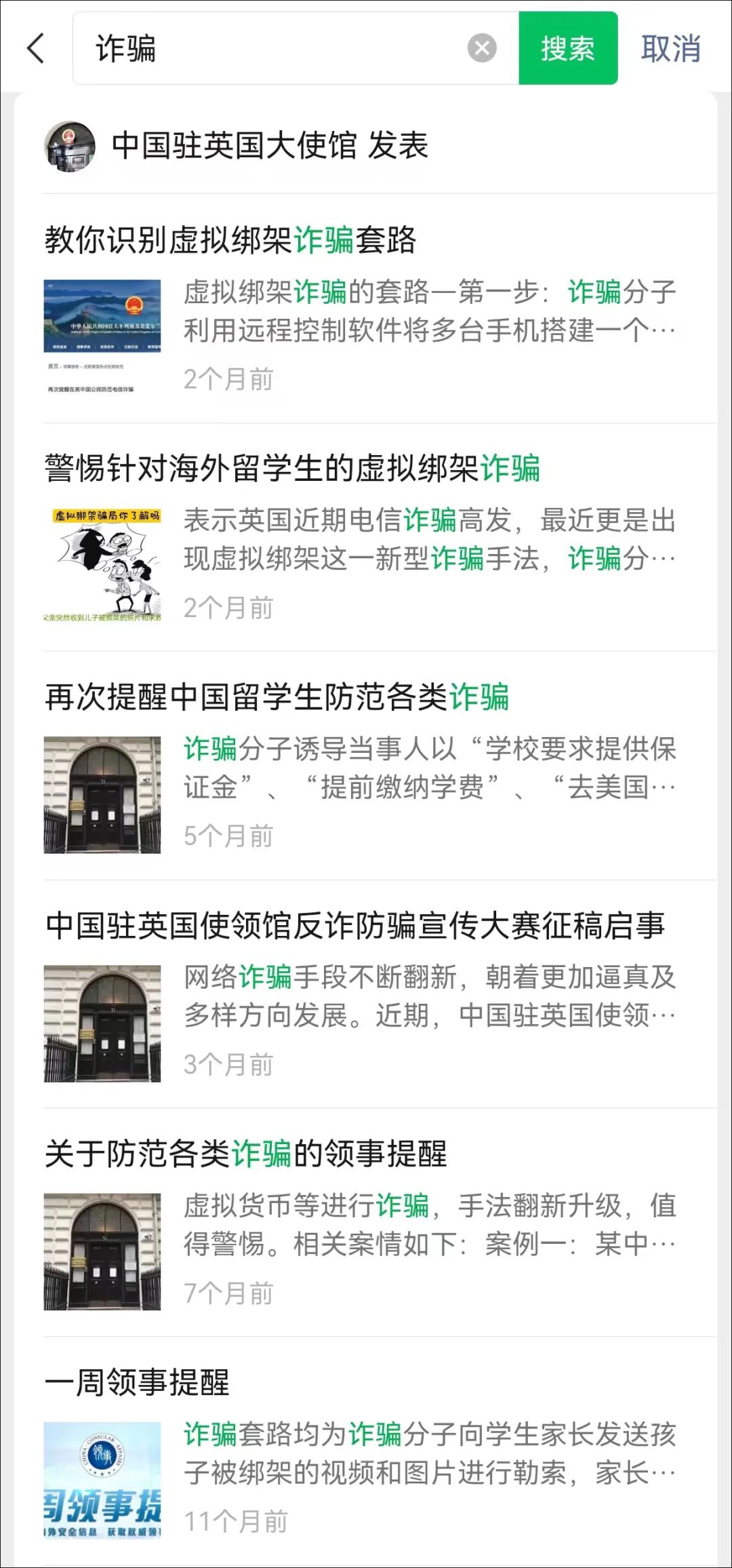Tap the green 搜索 button
This screenshot has width=732, height=1568.
tap(568, 49)
